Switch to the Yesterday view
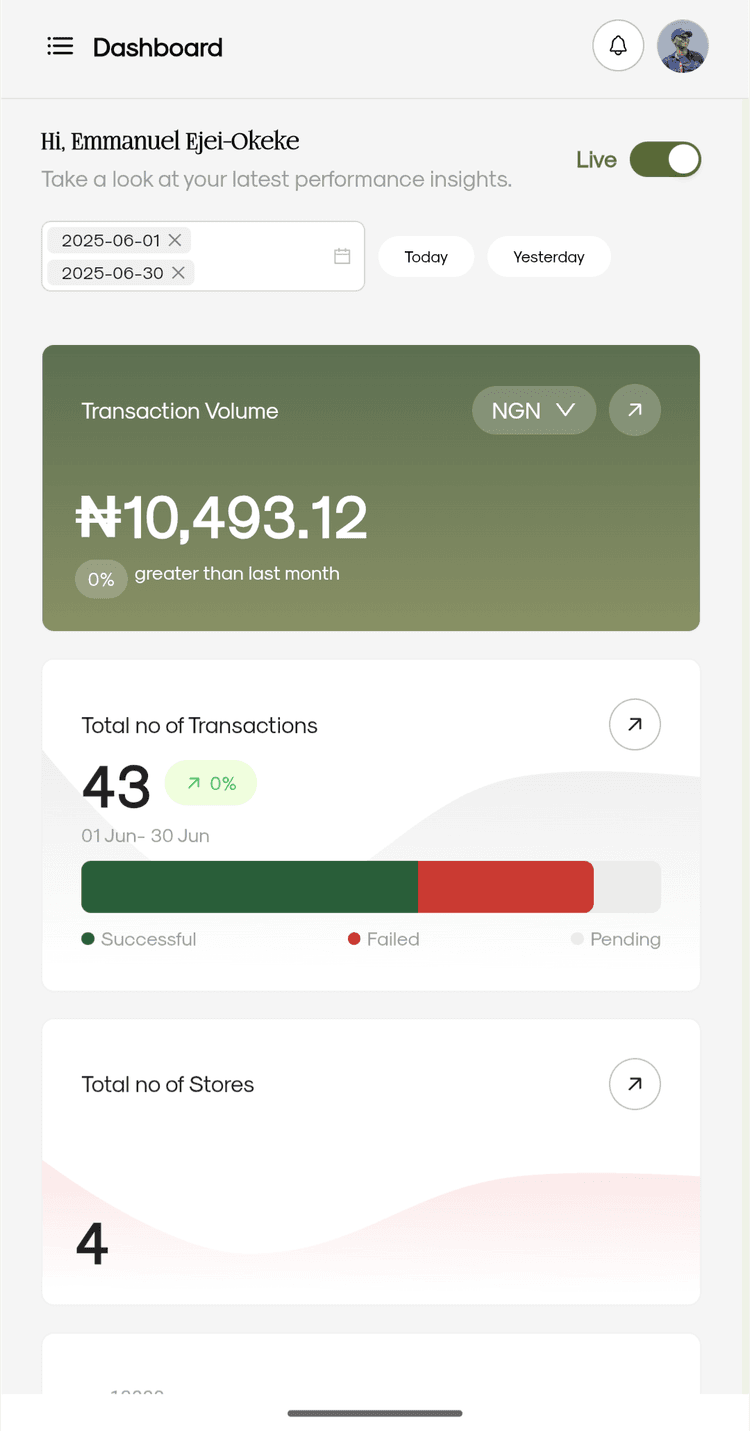 pyautogui.click(x=548, y=256)
